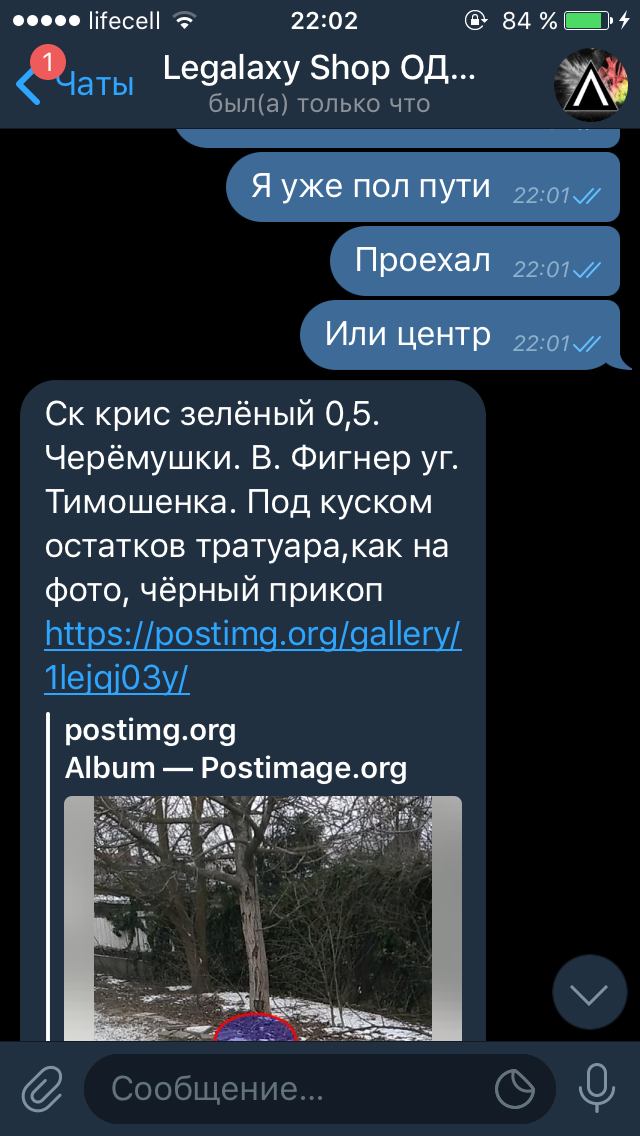This screenshot has height=1136, width=640.
Task: Open the Legalaxy Shop profile avatar
Action: [x=591, y=85]
